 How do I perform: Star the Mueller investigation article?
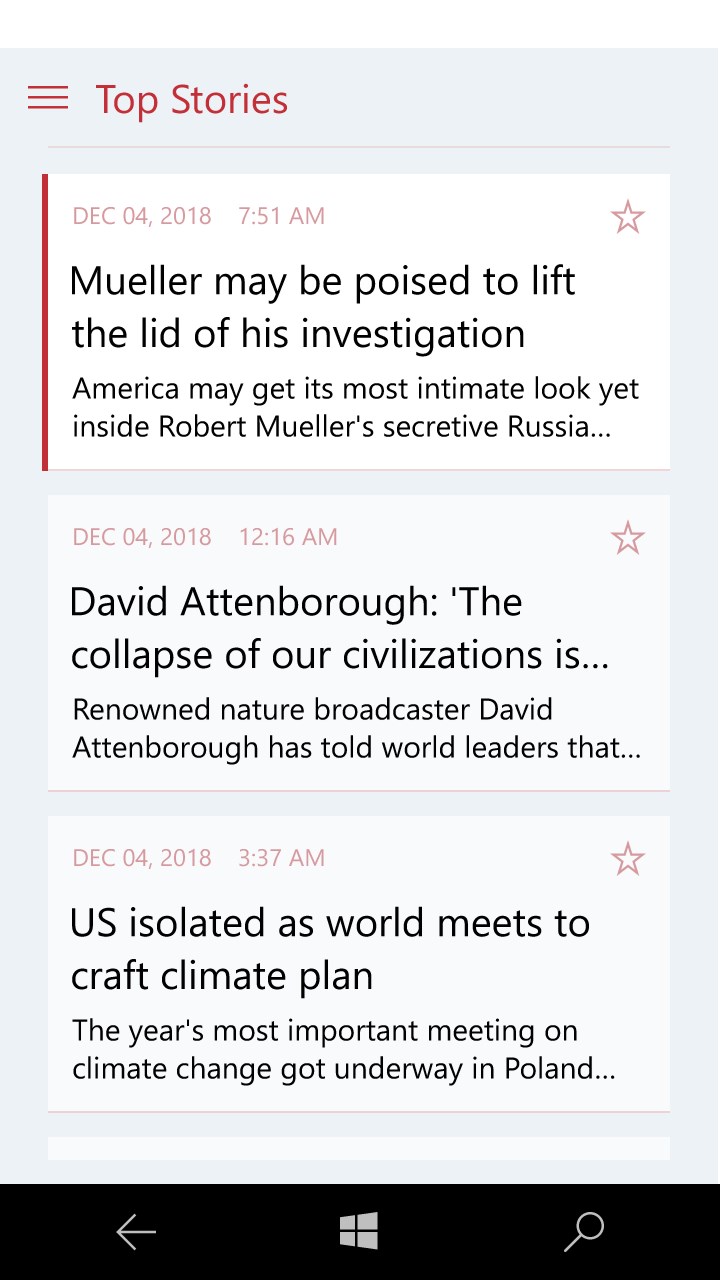(x=627, y=217)
